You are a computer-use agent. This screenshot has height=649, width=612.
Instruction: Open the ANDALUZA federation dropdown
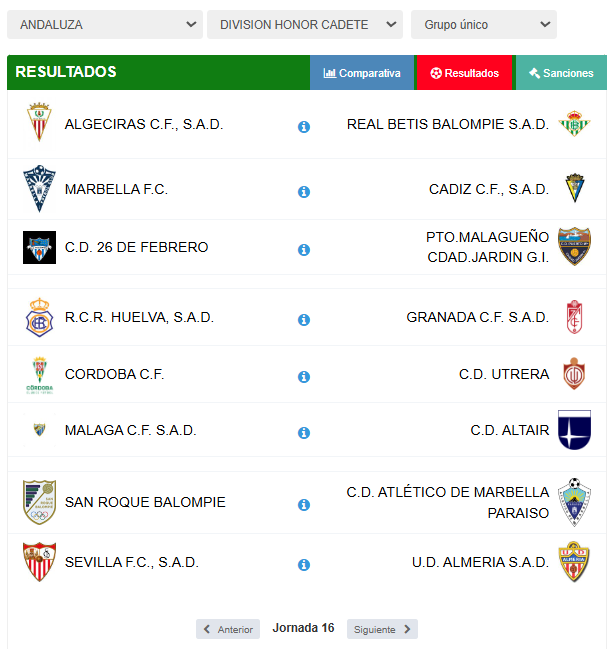[104, 25]
